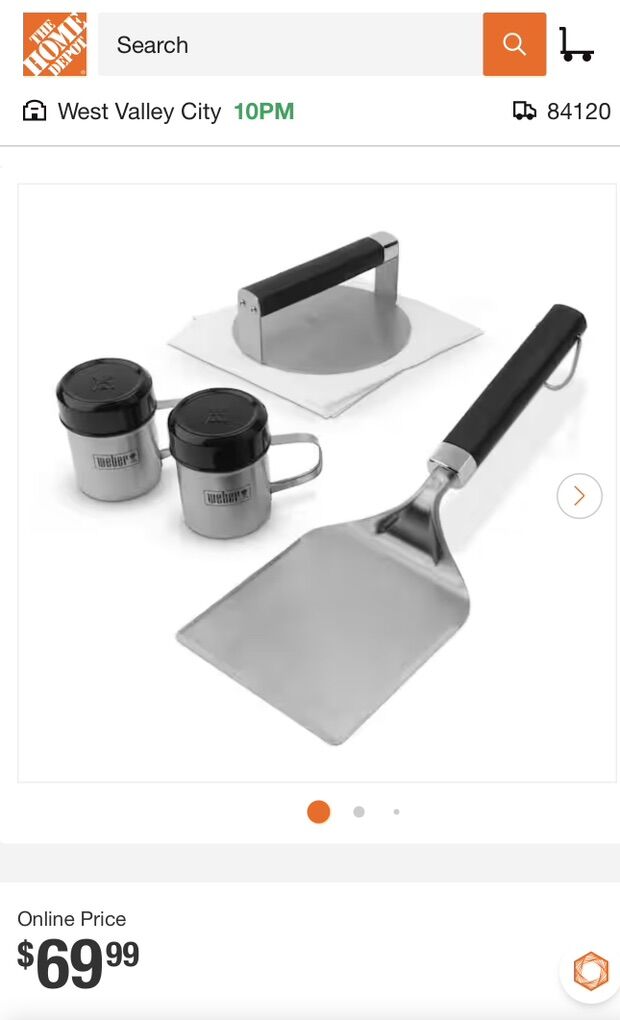This screenshot has height=1020, width=620.
Task: Show next product image with the arrow
Action: tap(579, 495)
